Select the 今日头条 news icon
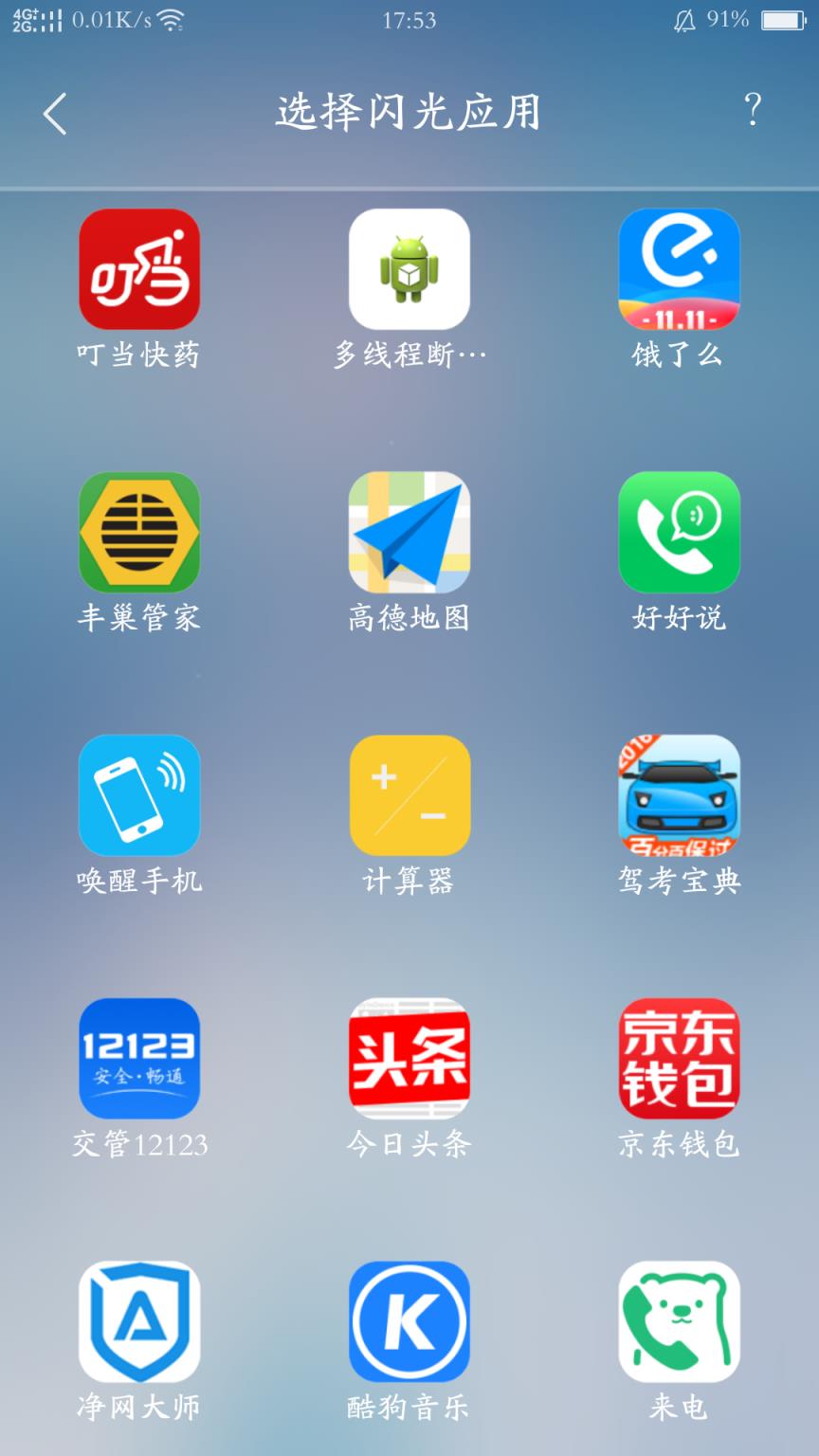 [409, 1059]
